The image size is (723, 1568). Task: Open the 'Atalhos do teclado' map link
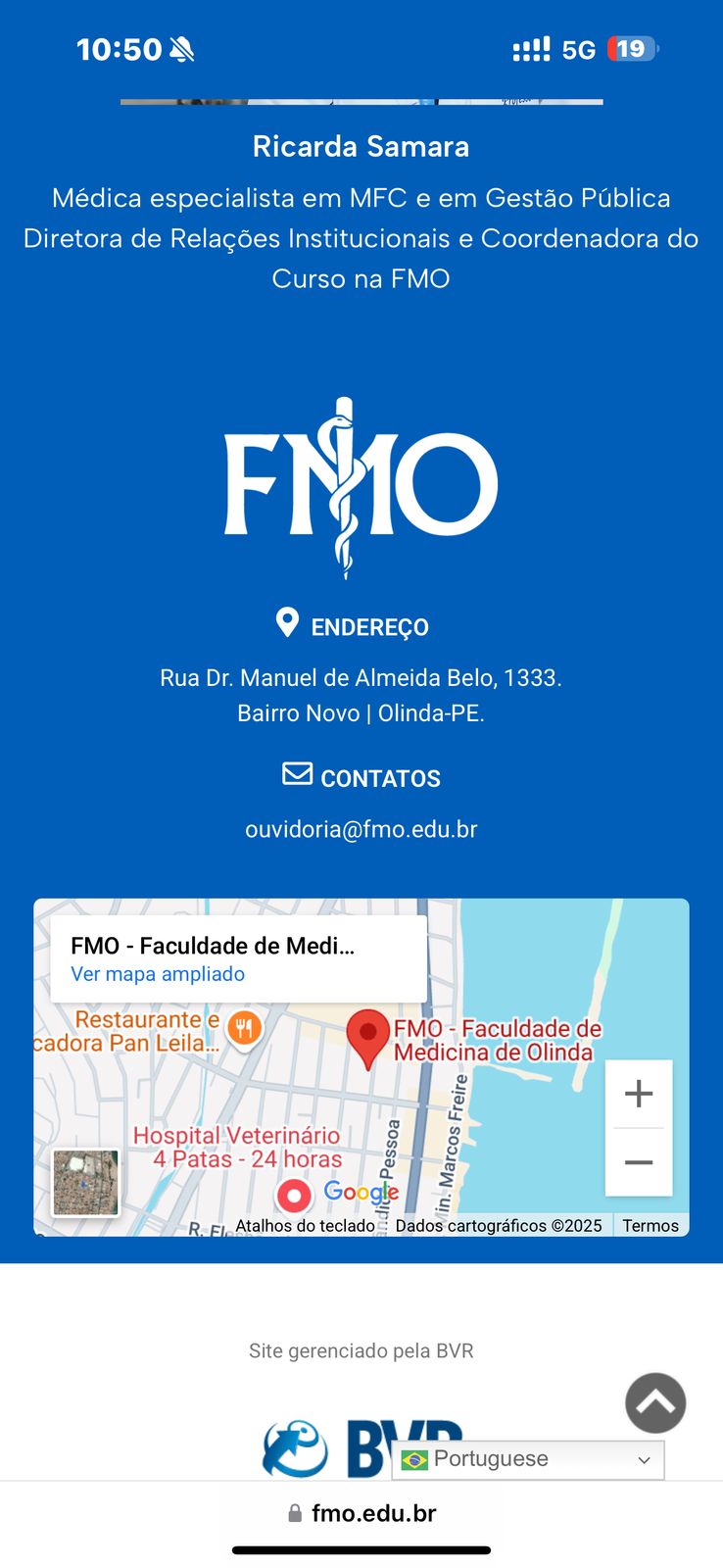coord(305,1226)
